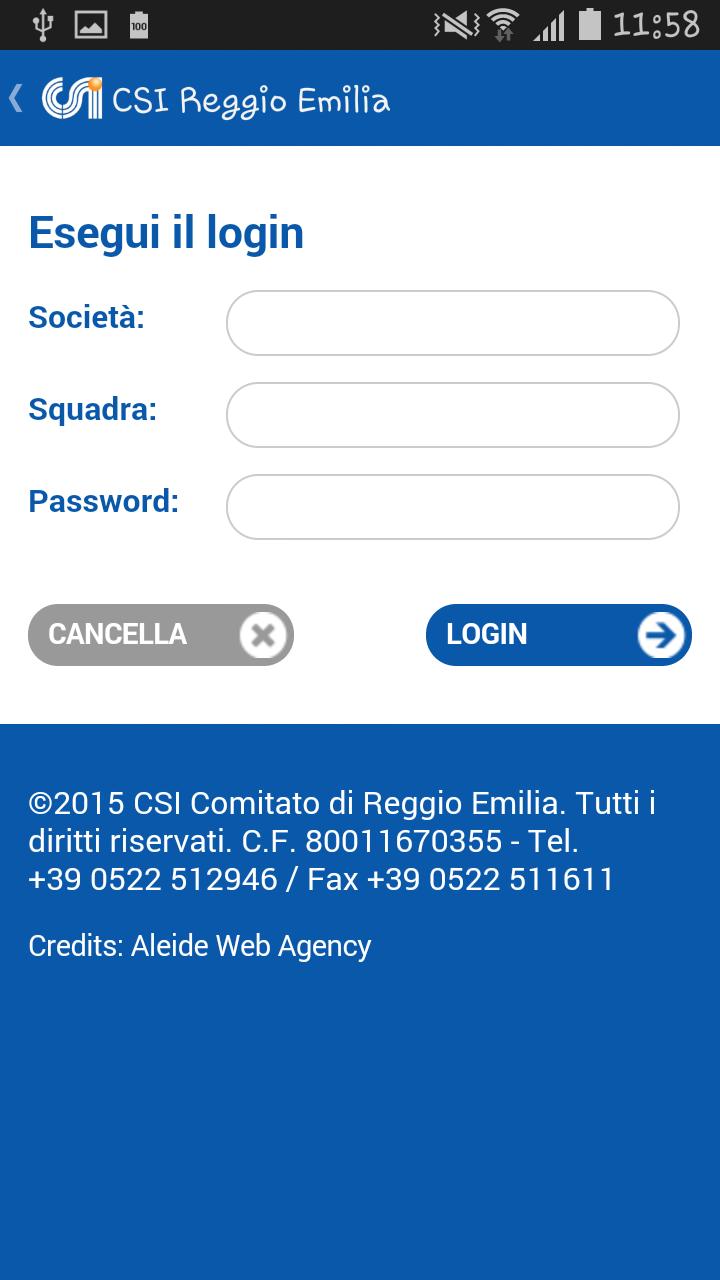The image size is (720, 1280).
Task: Tap the Società input field
Action: [x=452, y=322]
